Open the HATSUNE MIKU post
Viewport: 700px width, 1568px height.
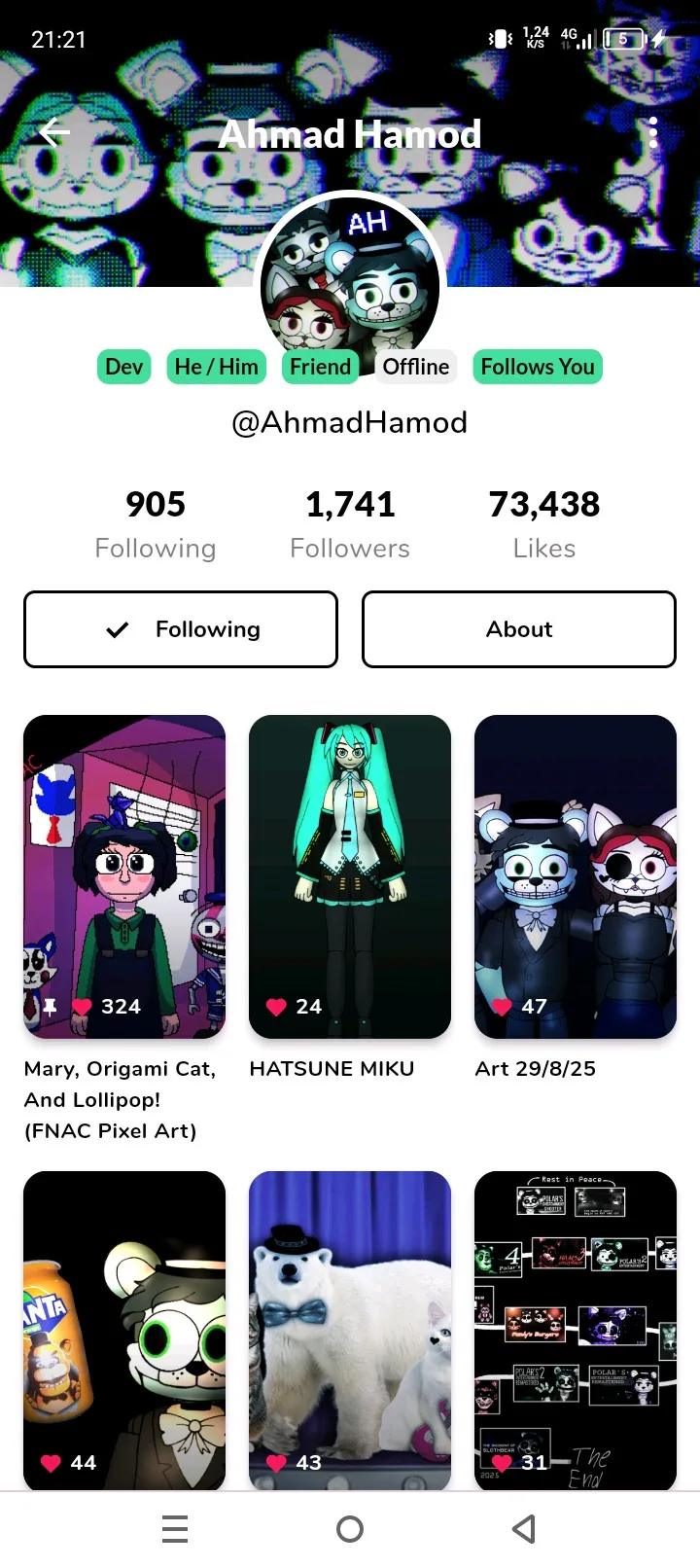click(350, 876)
